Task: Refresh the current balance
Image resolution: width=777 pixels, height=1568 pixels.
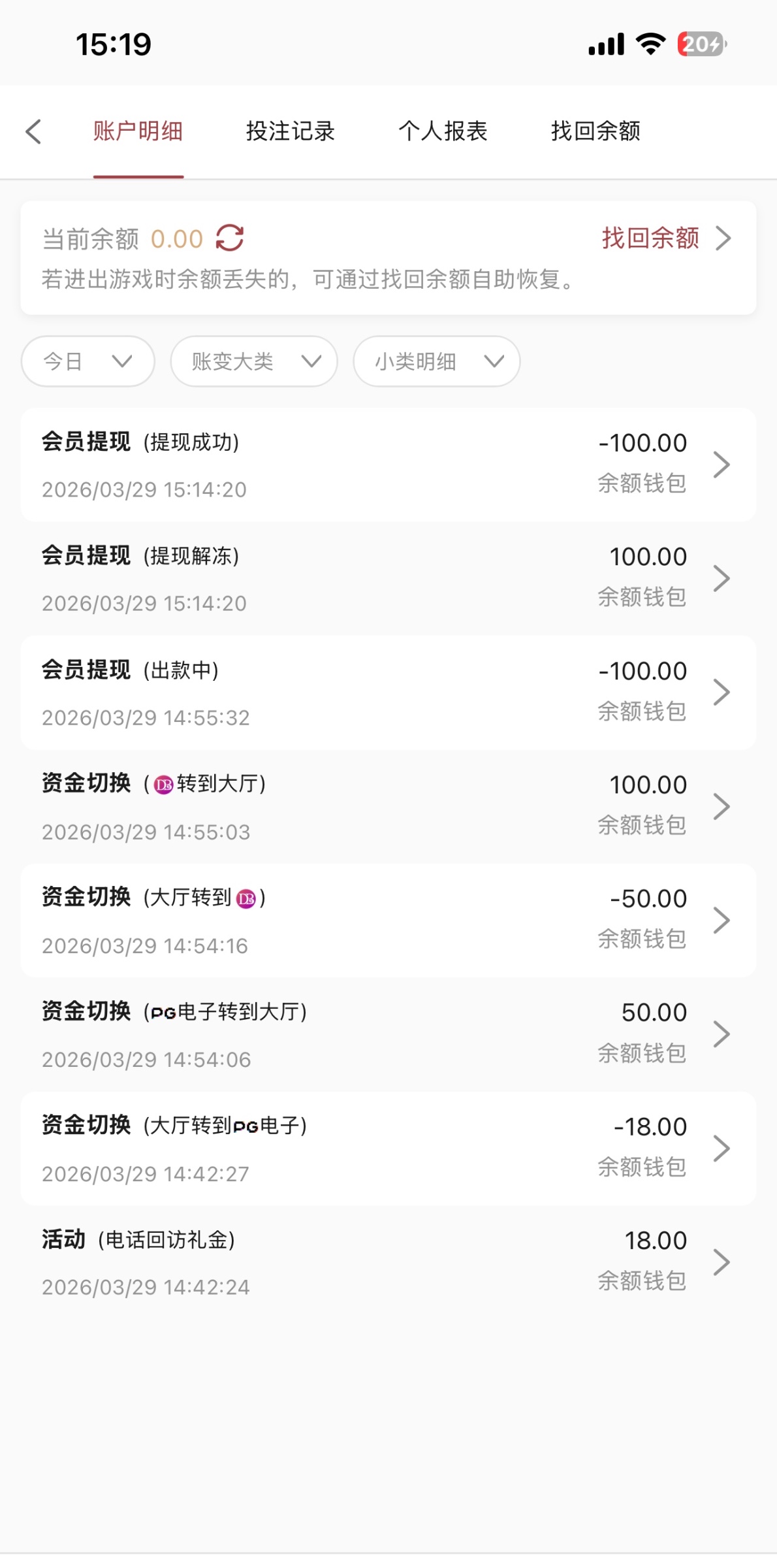Action: [230, 238]
